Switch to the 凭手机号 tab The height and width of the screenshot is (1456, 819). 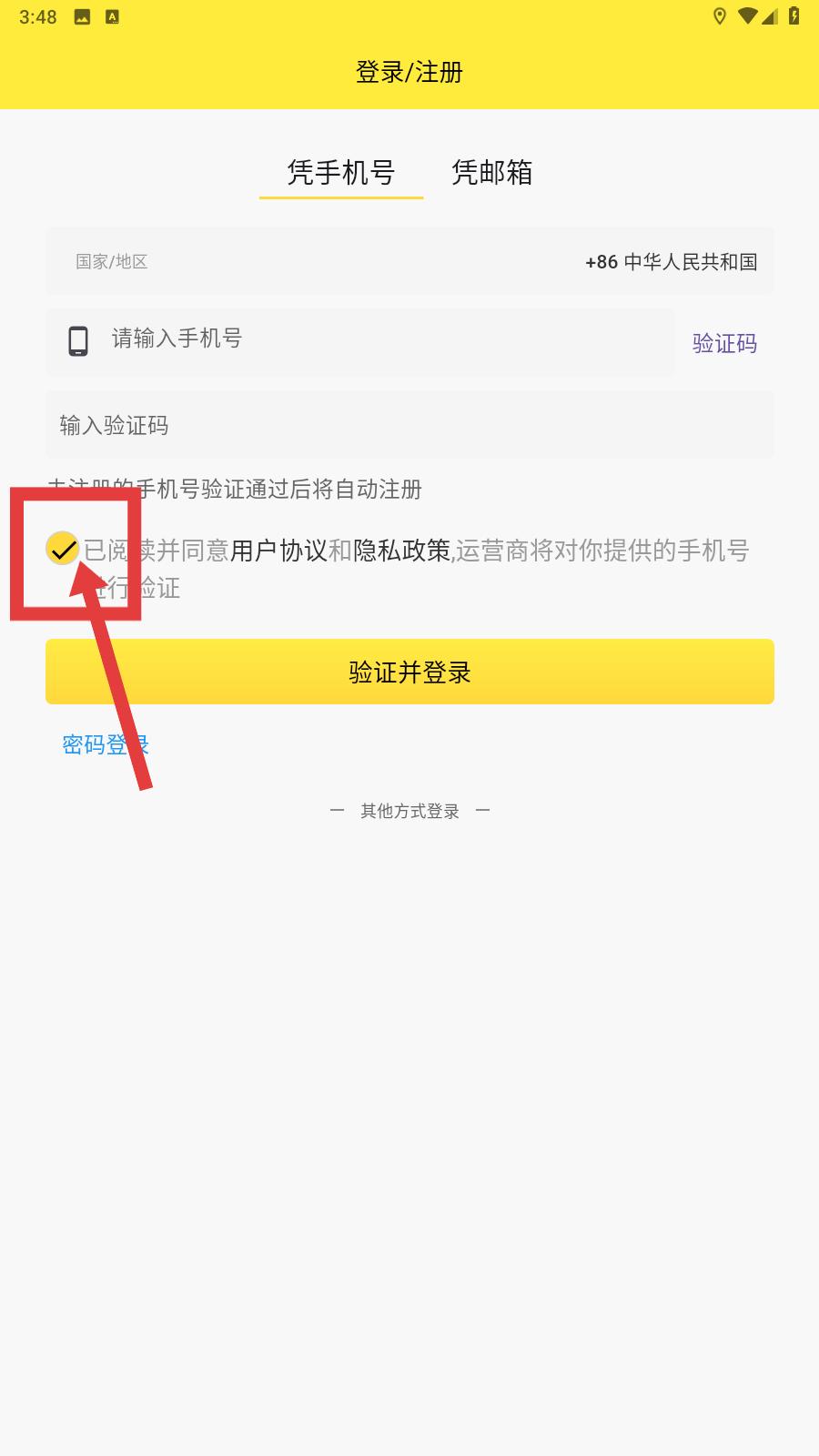341,172
